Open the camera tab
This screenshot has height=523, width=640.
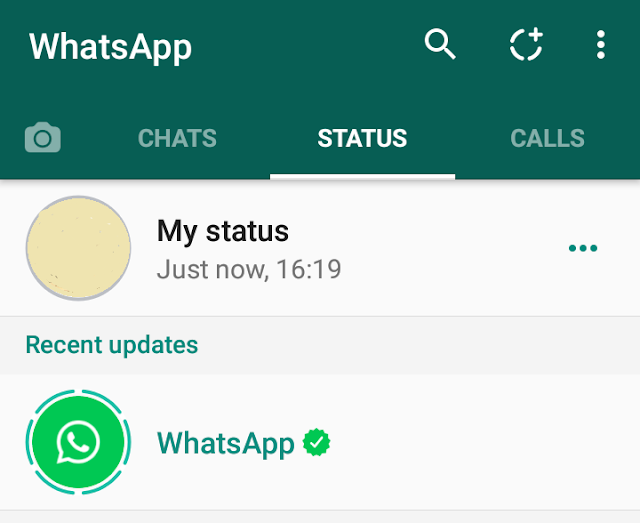(42, 138)
